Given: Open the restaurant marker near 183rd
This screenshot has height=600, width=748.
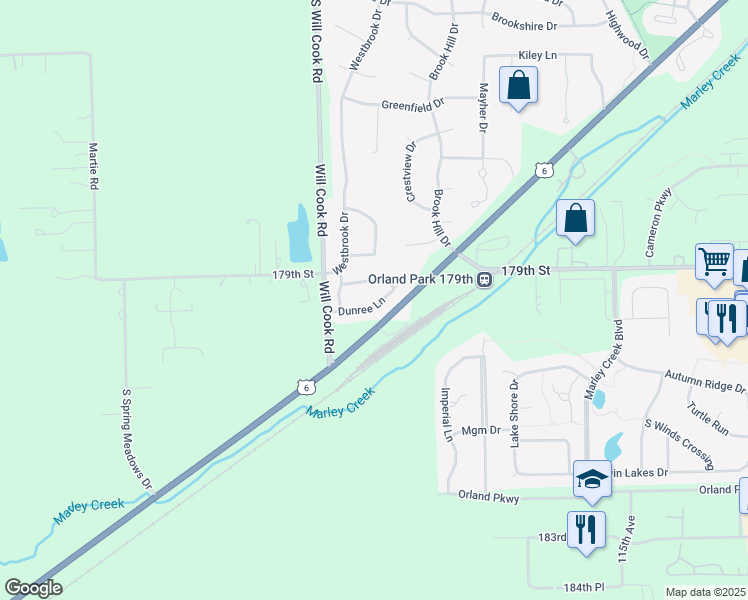Looking at the screenshot, I should coord(586,530).
